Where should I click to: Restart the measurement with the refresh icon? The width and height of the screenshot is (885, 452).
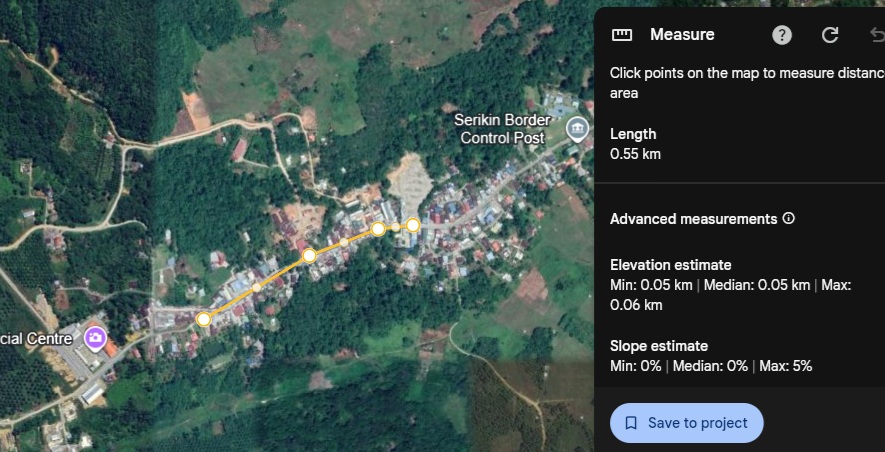pos(830,35)
